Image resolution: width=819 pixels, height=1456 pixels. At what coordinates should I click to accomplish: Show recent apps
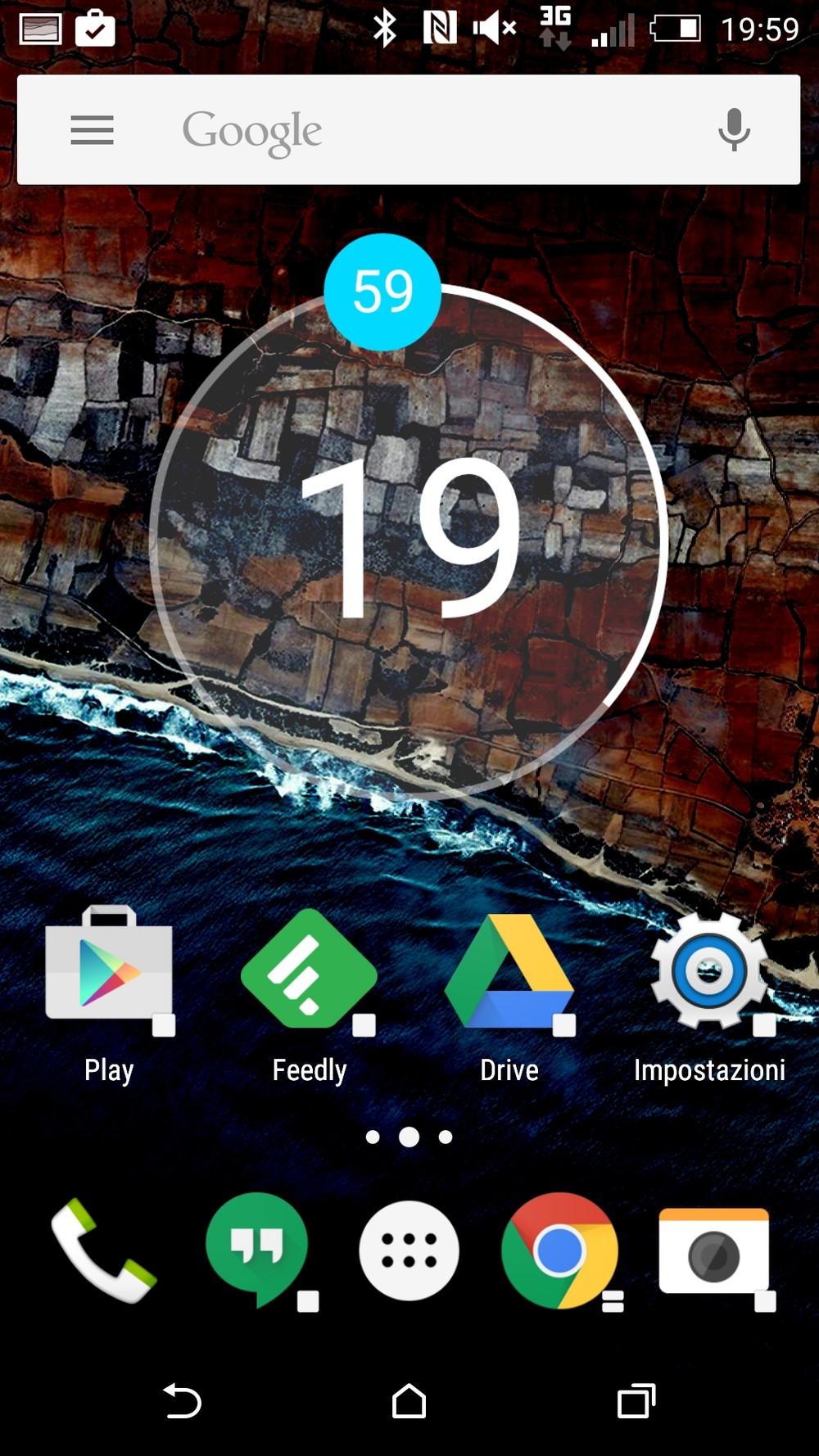636,1401
